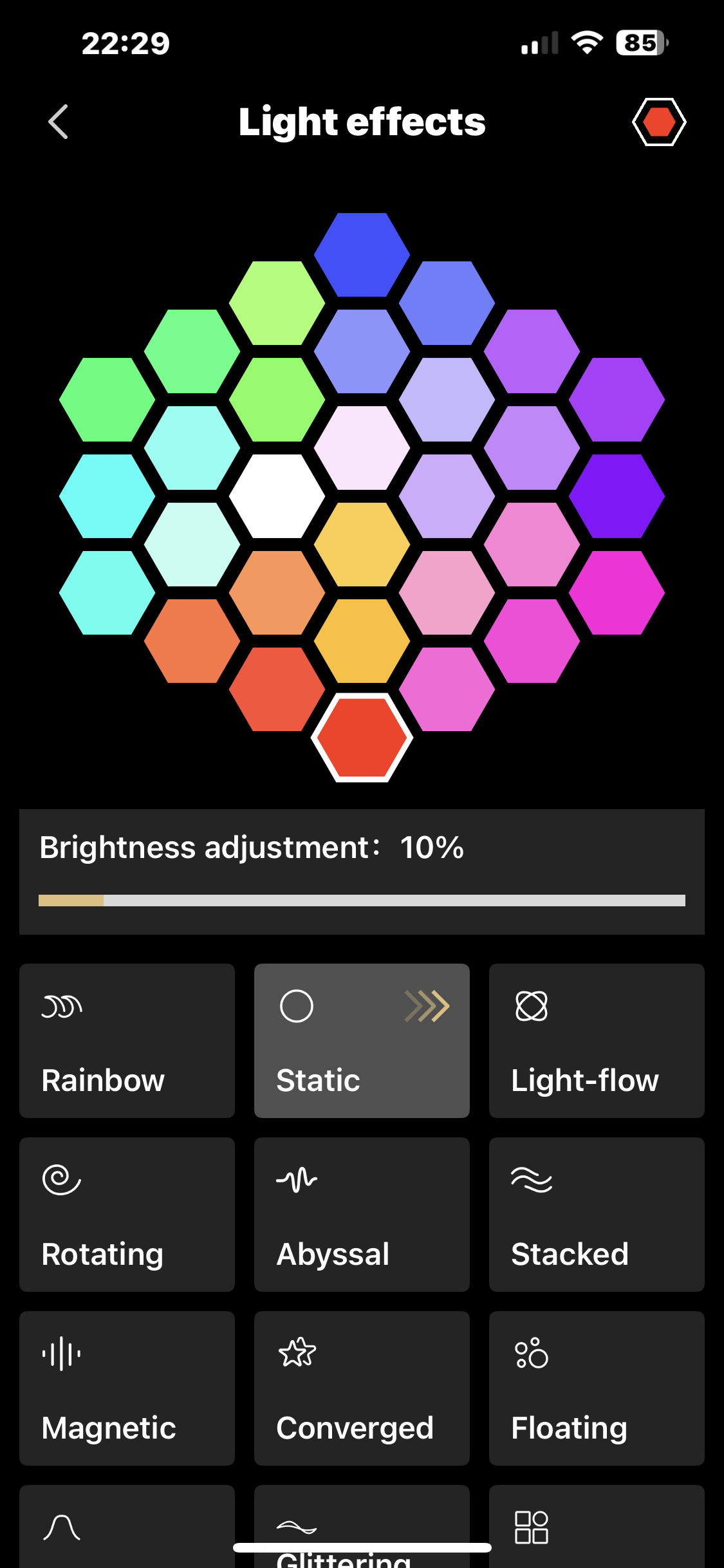Pick the Stacked light effect
The width and height of the screenshot is (724, 1568).
coord(597,1214)
